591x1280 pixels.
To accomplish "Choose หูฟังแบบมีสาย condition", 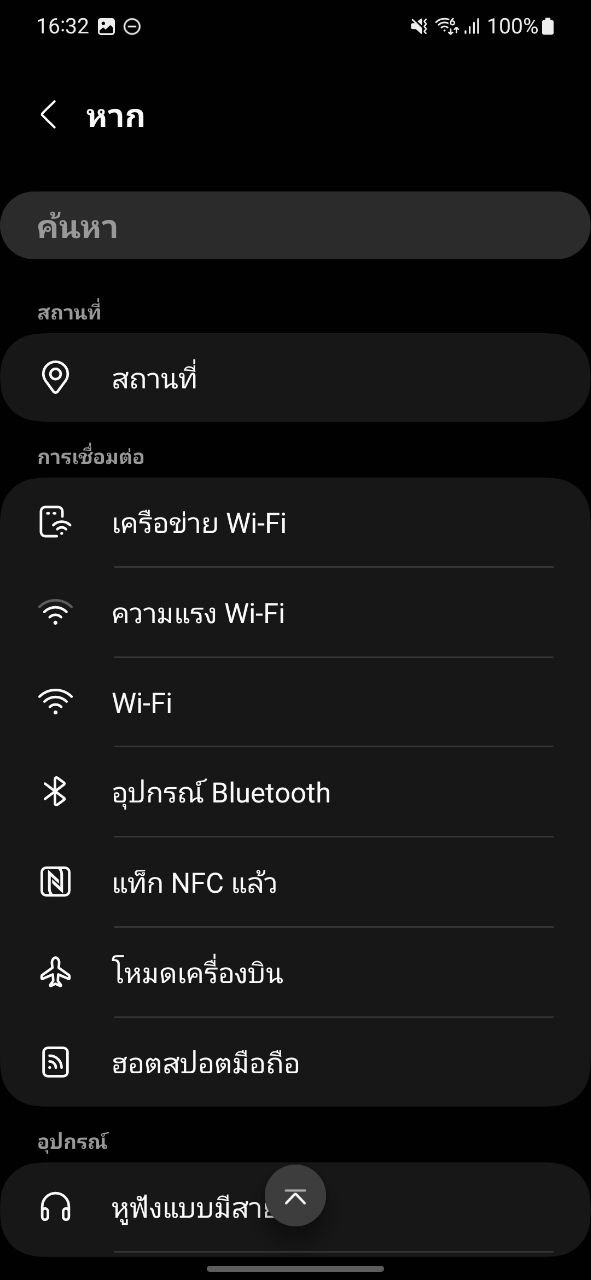I will tap(295, 1208).
